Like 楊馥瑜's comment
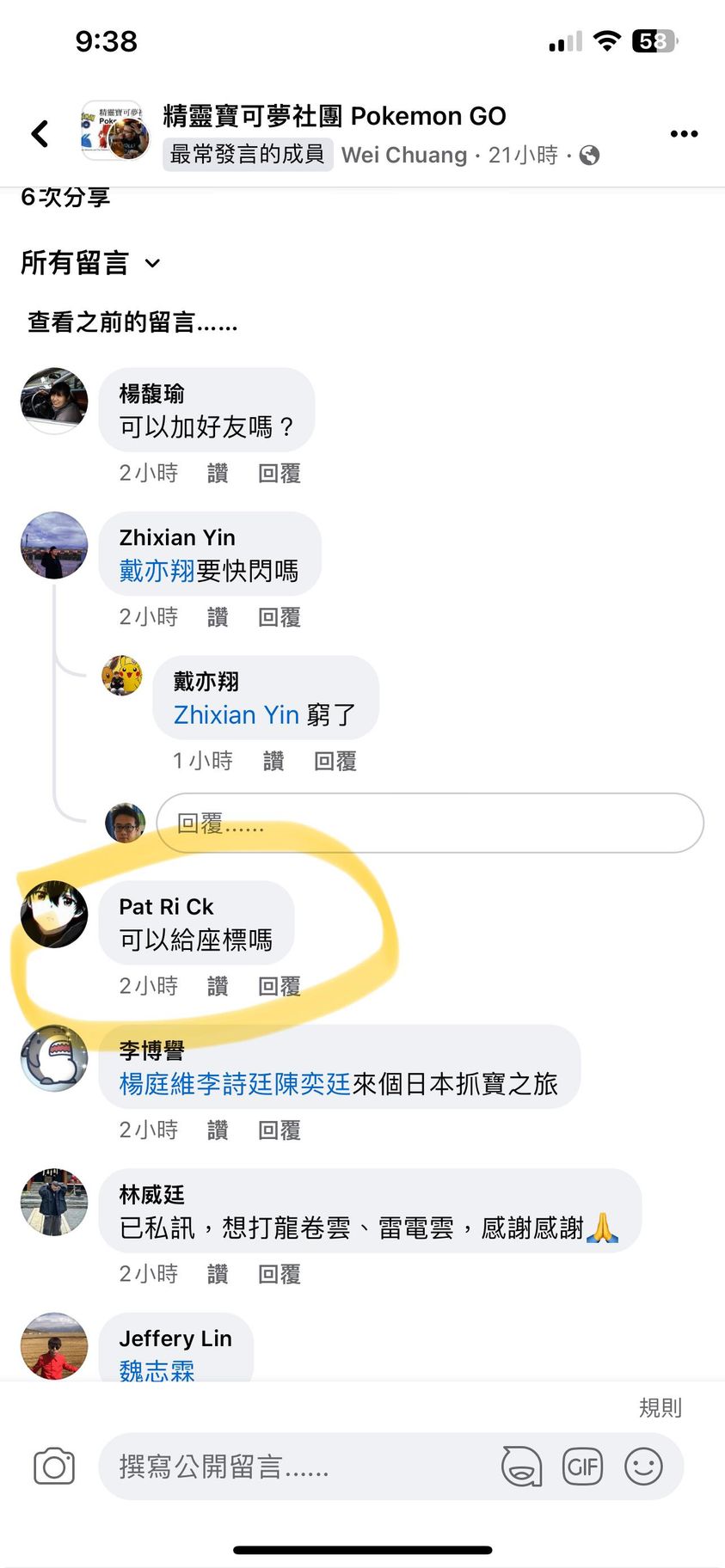The height and width of the screenshot is (1568, 725). (x=218, y=474)
